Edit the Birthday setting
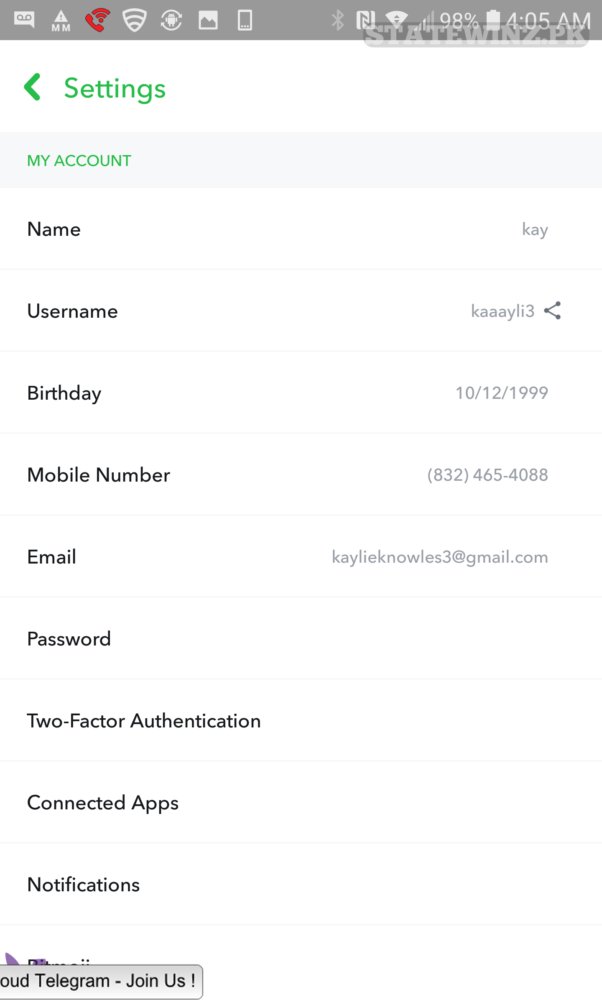Screen dimensions: 602x1000 pyautogui.click(x=301, y=393)
